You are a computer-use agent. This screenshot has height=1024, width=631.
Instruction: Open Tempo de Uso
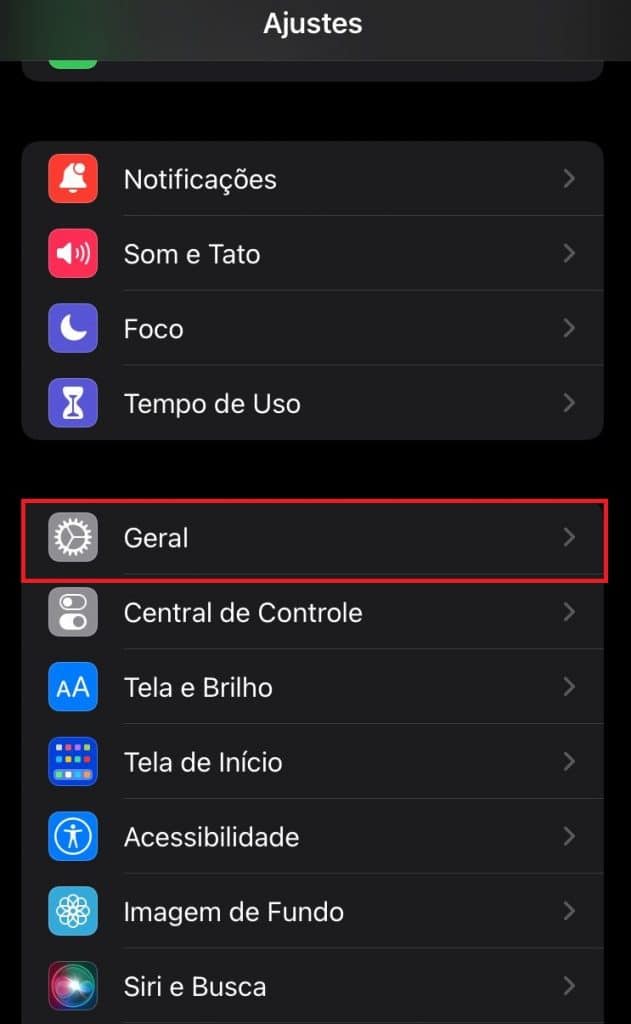coord(312,403)
